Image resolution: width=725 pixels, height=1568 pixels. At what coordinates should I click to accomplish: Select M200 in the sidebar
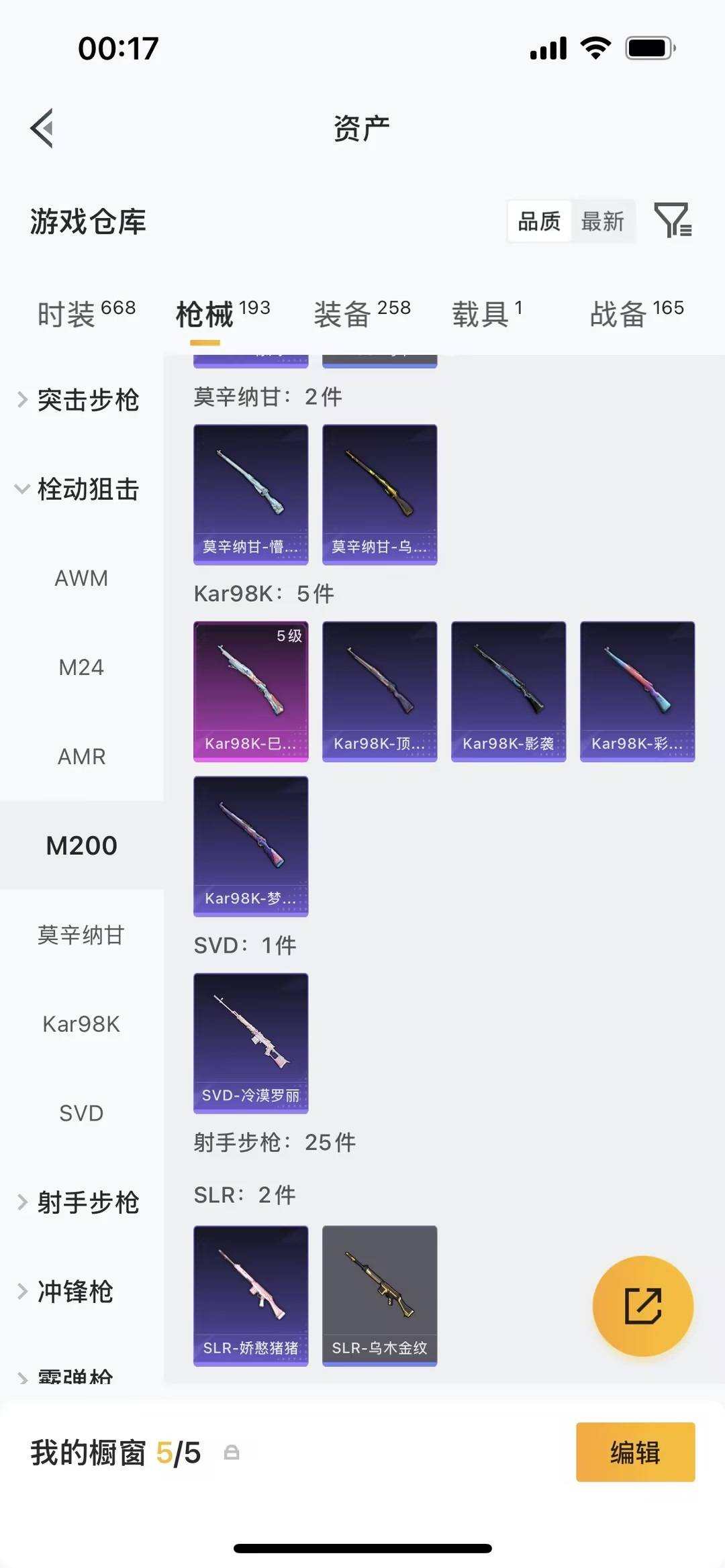pos(81,845)
